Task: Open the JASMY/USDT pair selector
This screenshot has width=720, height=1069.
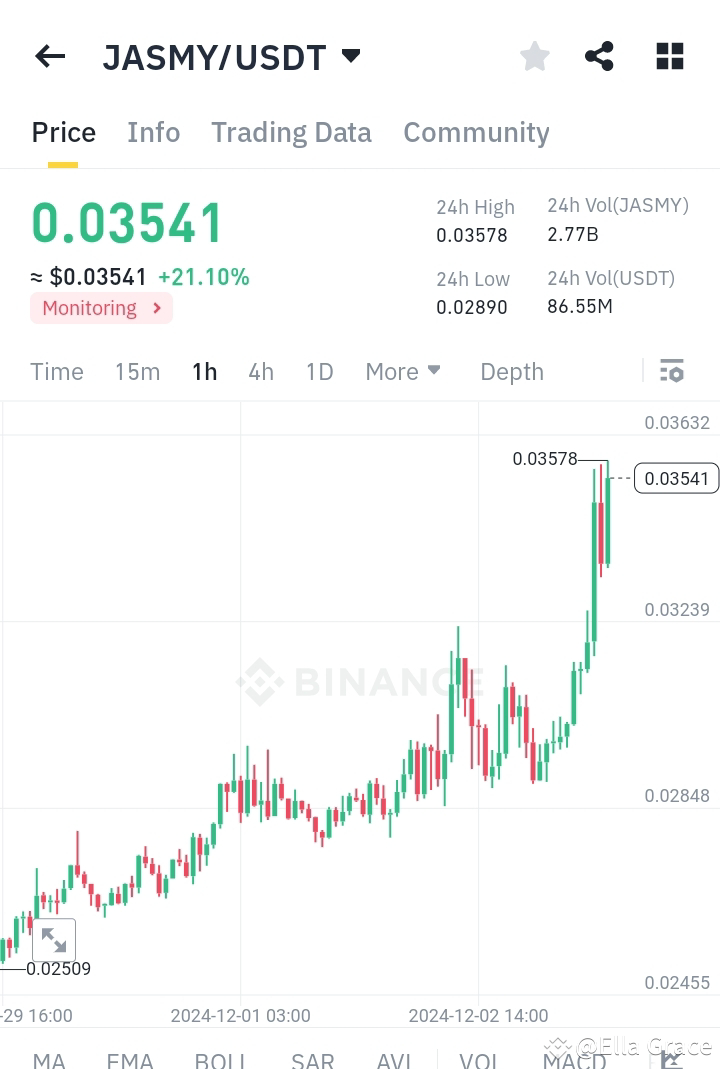Action: click(228, 57)
